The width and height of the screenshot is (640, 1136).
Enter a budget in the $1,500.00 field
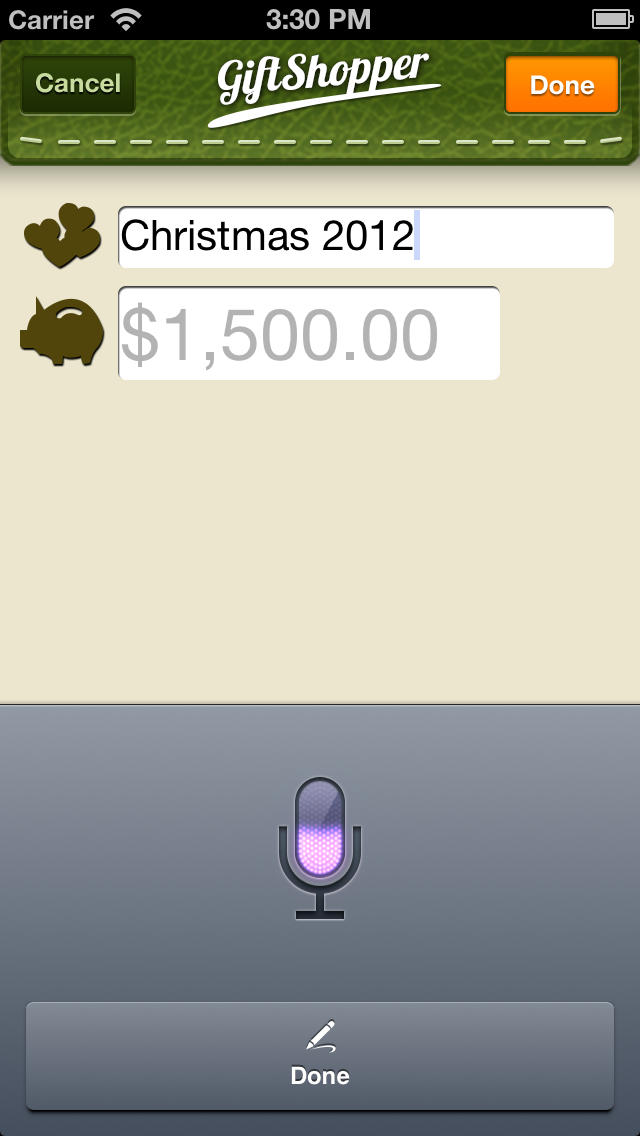309,333
